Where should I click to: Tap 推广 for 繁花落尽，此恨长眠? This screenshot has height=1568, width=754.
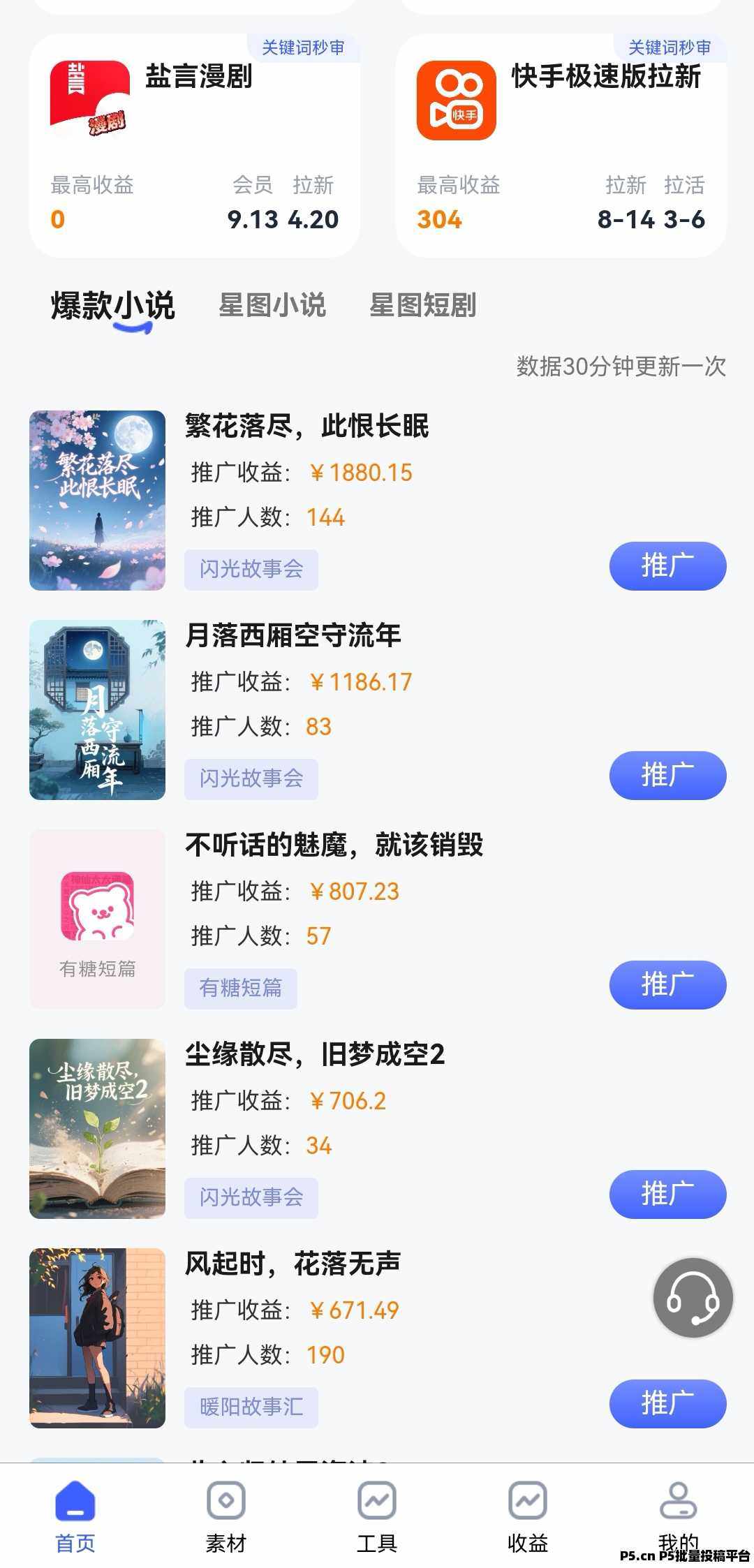(667, 566)
